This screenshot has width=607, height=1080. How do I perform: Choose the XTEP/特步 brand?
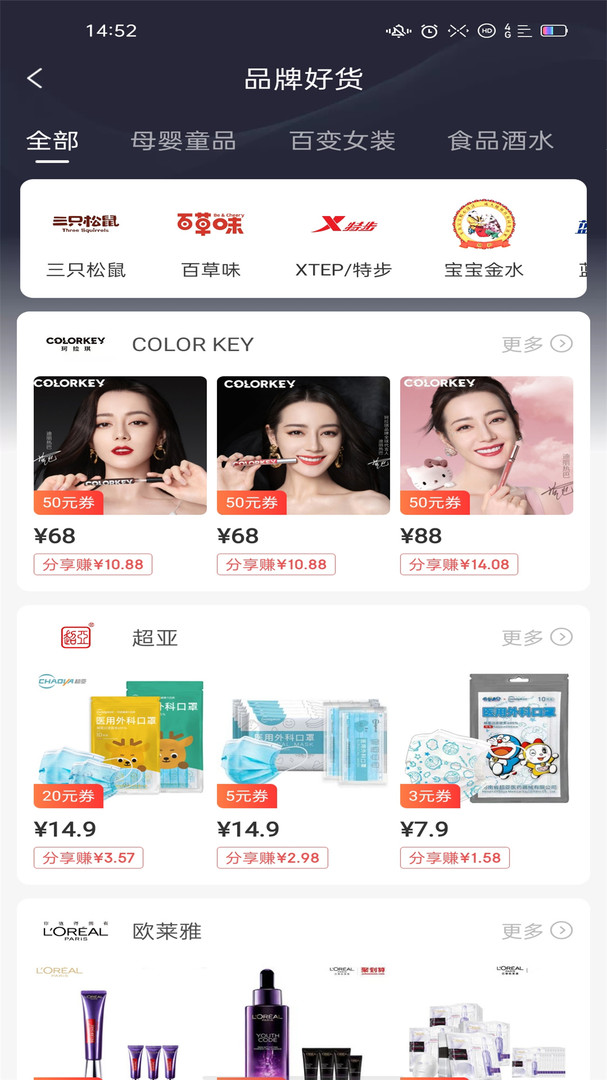point(343,238)
